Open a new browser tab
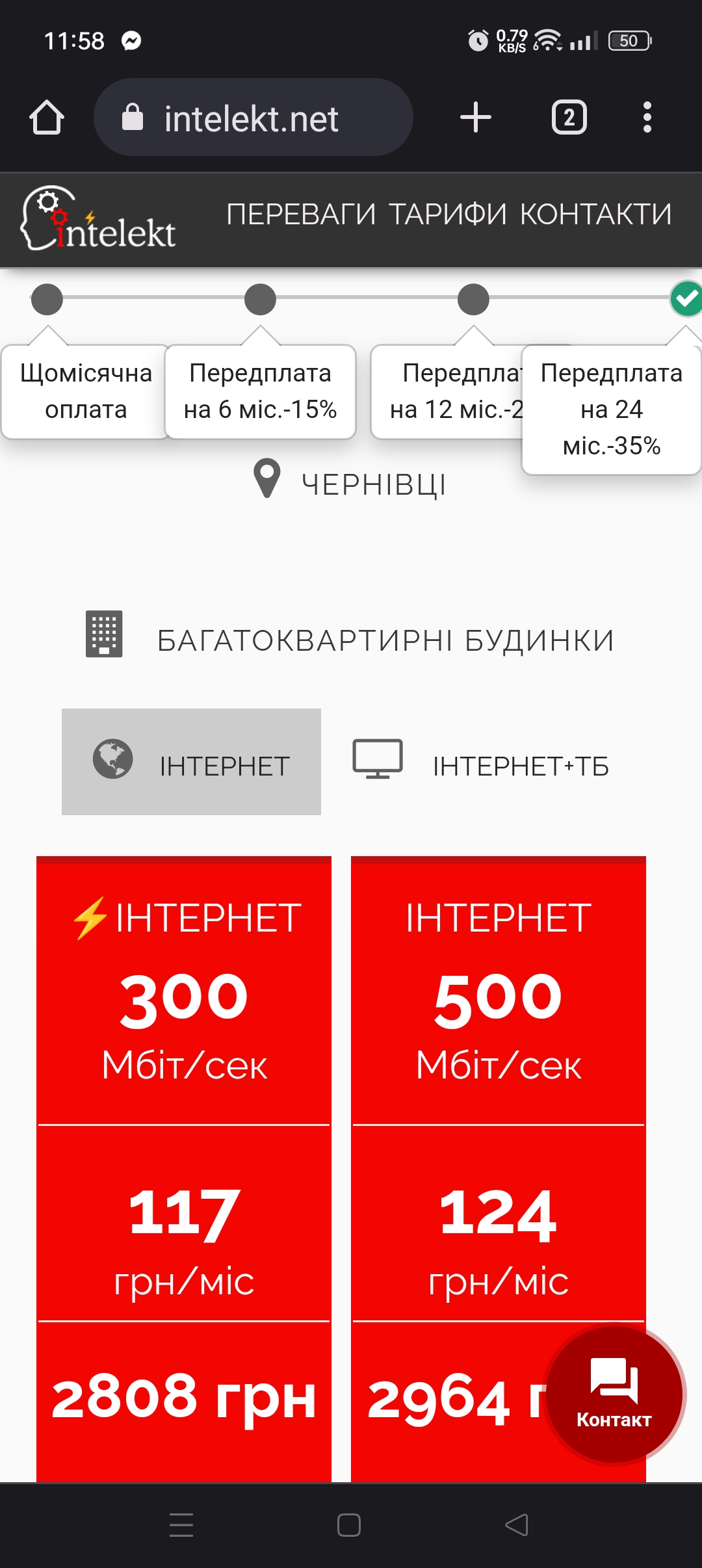Screen dimensions: 702x1568 [475, 118]
